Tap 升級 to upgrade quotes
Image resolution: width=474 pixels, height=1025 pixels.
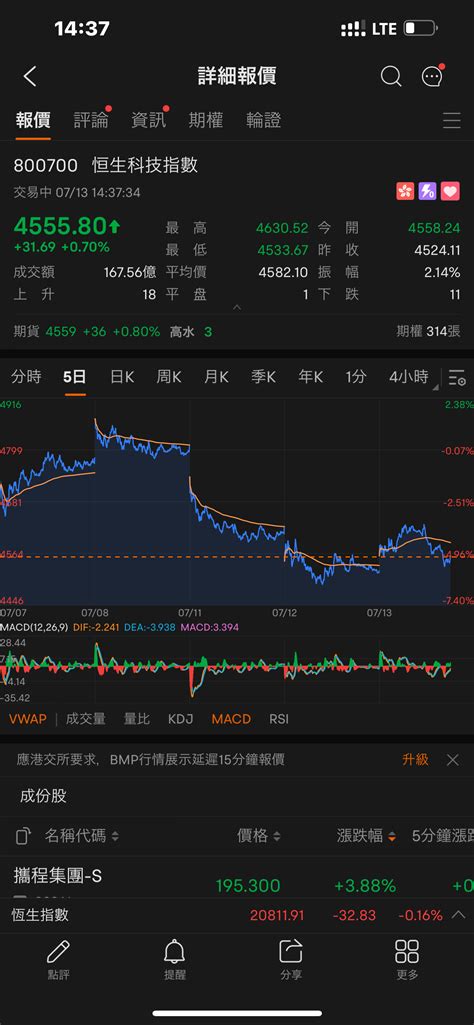click(x=416, y=760)
